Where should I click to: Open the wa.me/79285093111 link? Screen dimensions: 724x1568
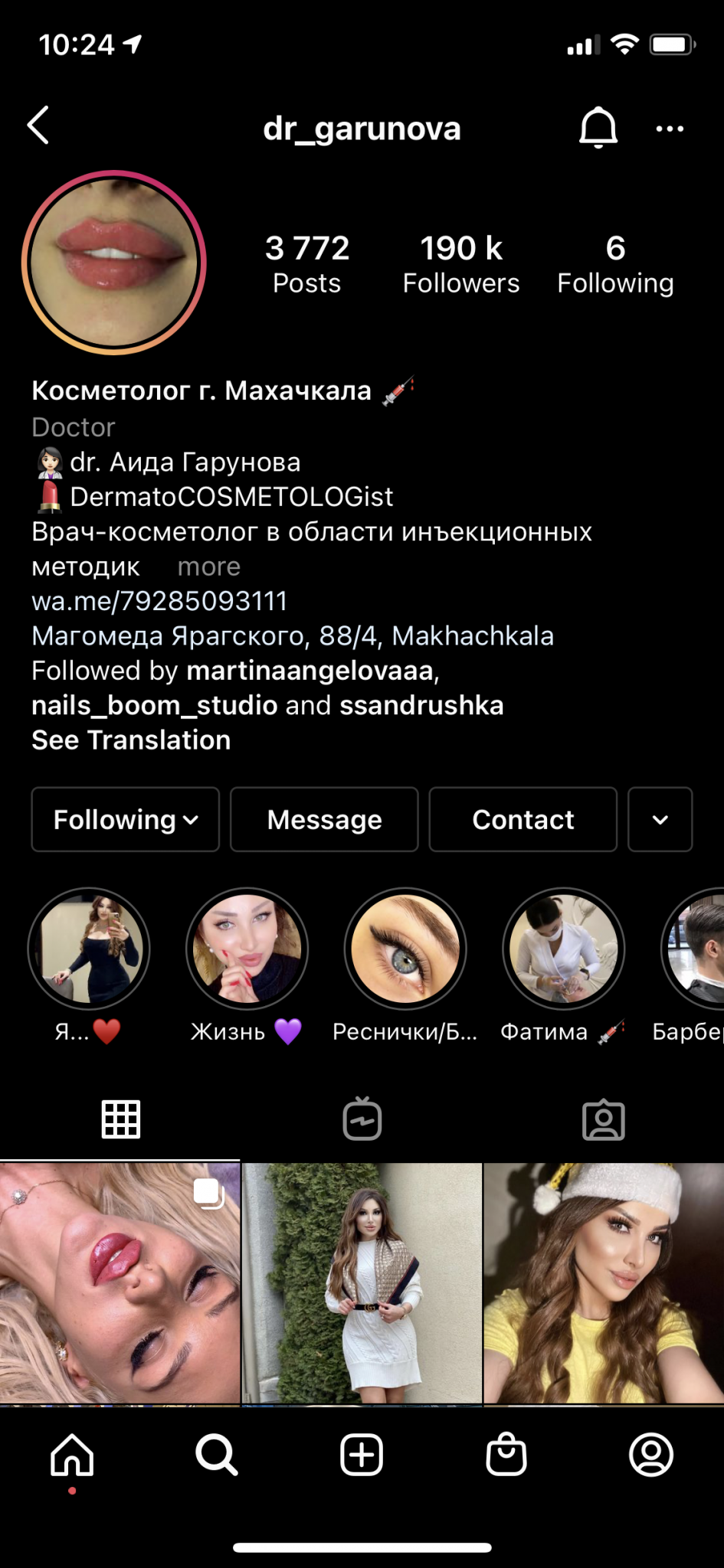(x=159, y=601)
